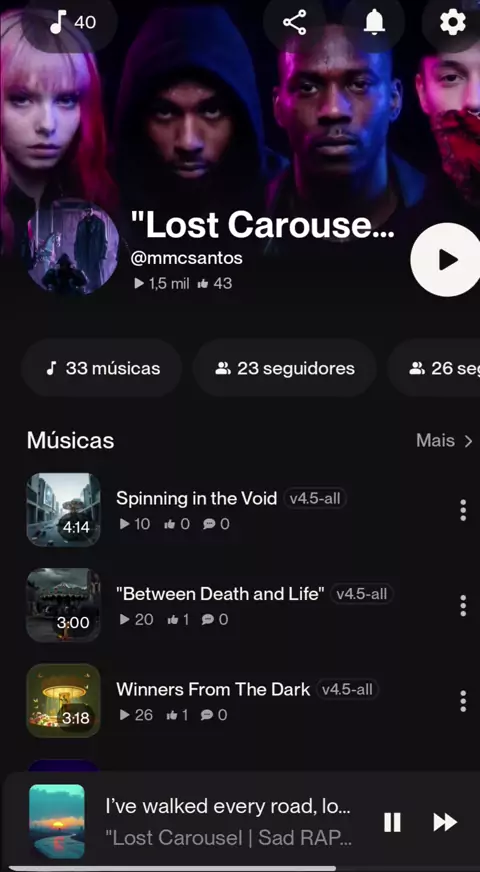The height and width of the screenshot is (872, 480).
Task: Open options for Spinning in the Void
Action: 463,510
